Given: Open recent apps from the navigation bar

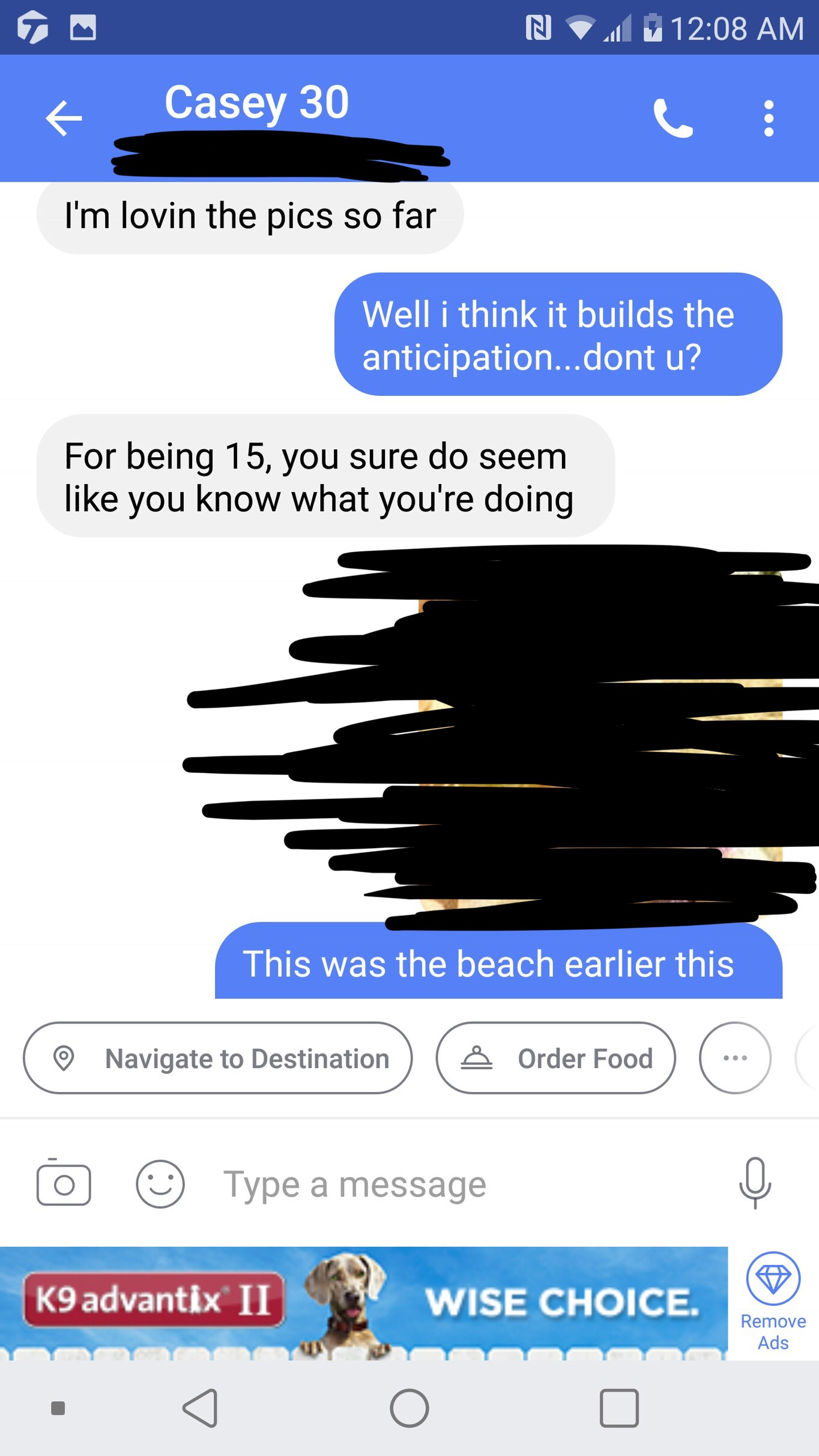Looking at the screenshot, I should 619,1408.
